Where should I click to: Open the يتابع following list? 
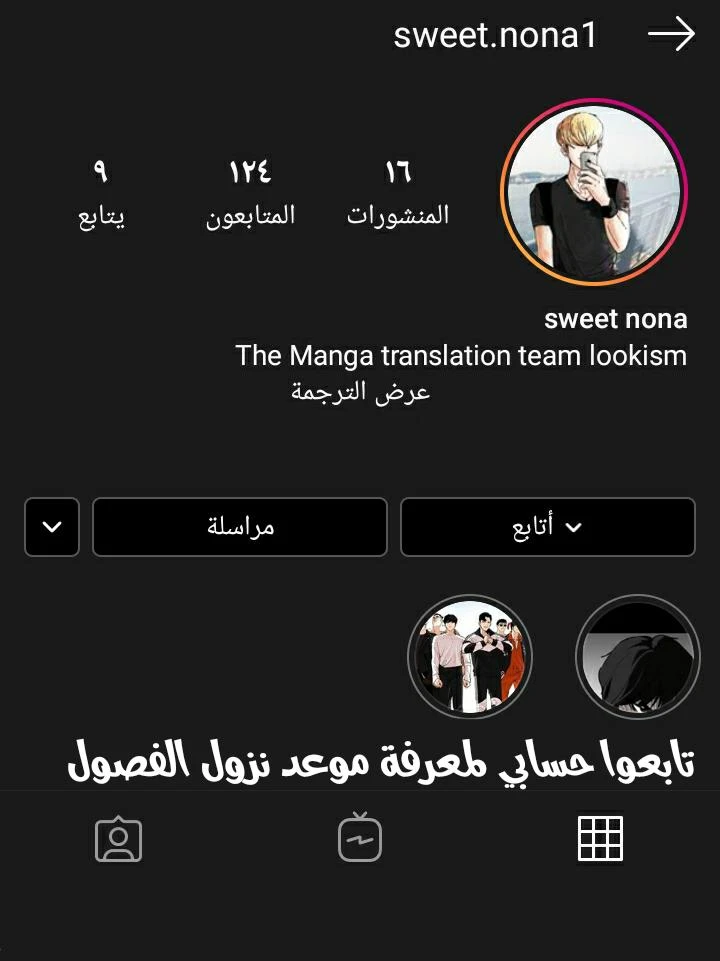click(x=101, y=194)
